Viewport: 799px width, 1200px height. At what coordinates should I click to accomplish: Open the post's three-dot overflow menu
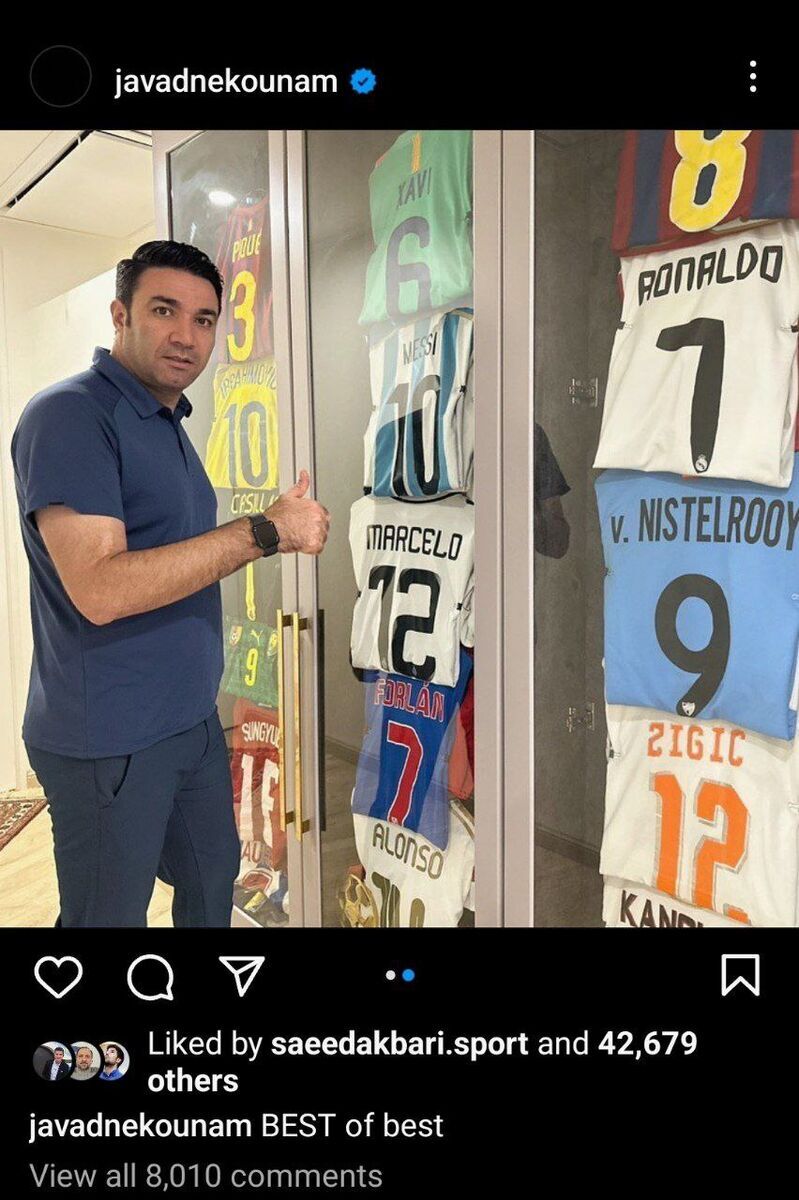click(x=752, y=77)
